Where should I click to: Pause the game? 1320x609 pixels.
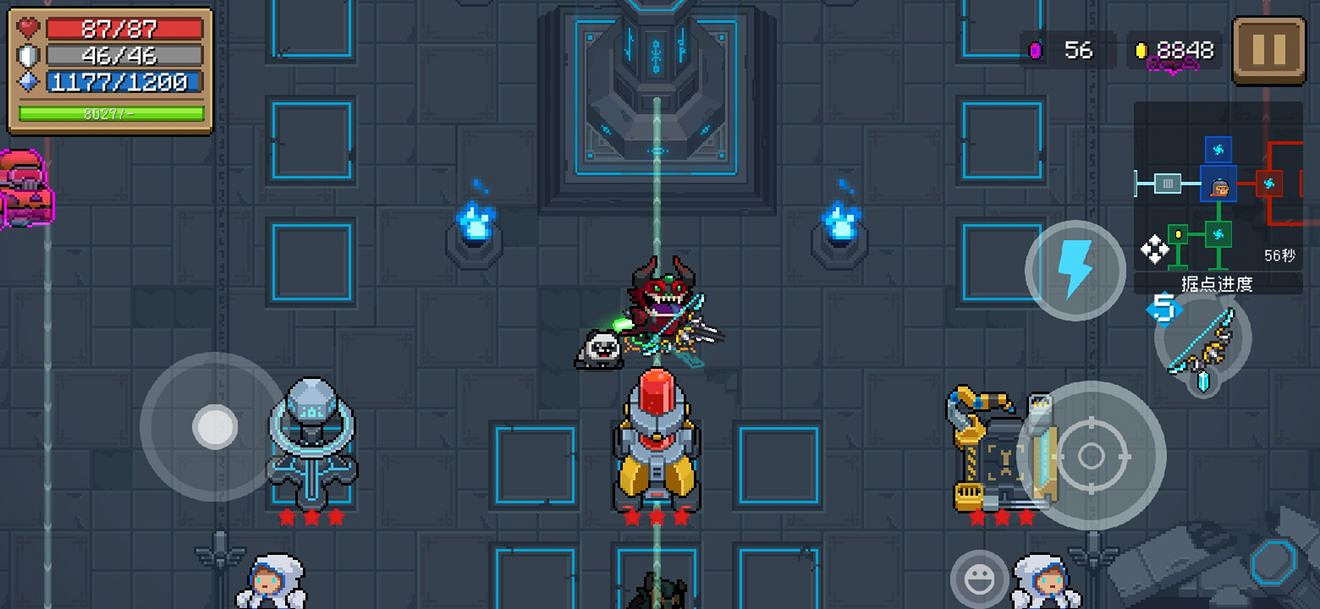coord(1269,50)
